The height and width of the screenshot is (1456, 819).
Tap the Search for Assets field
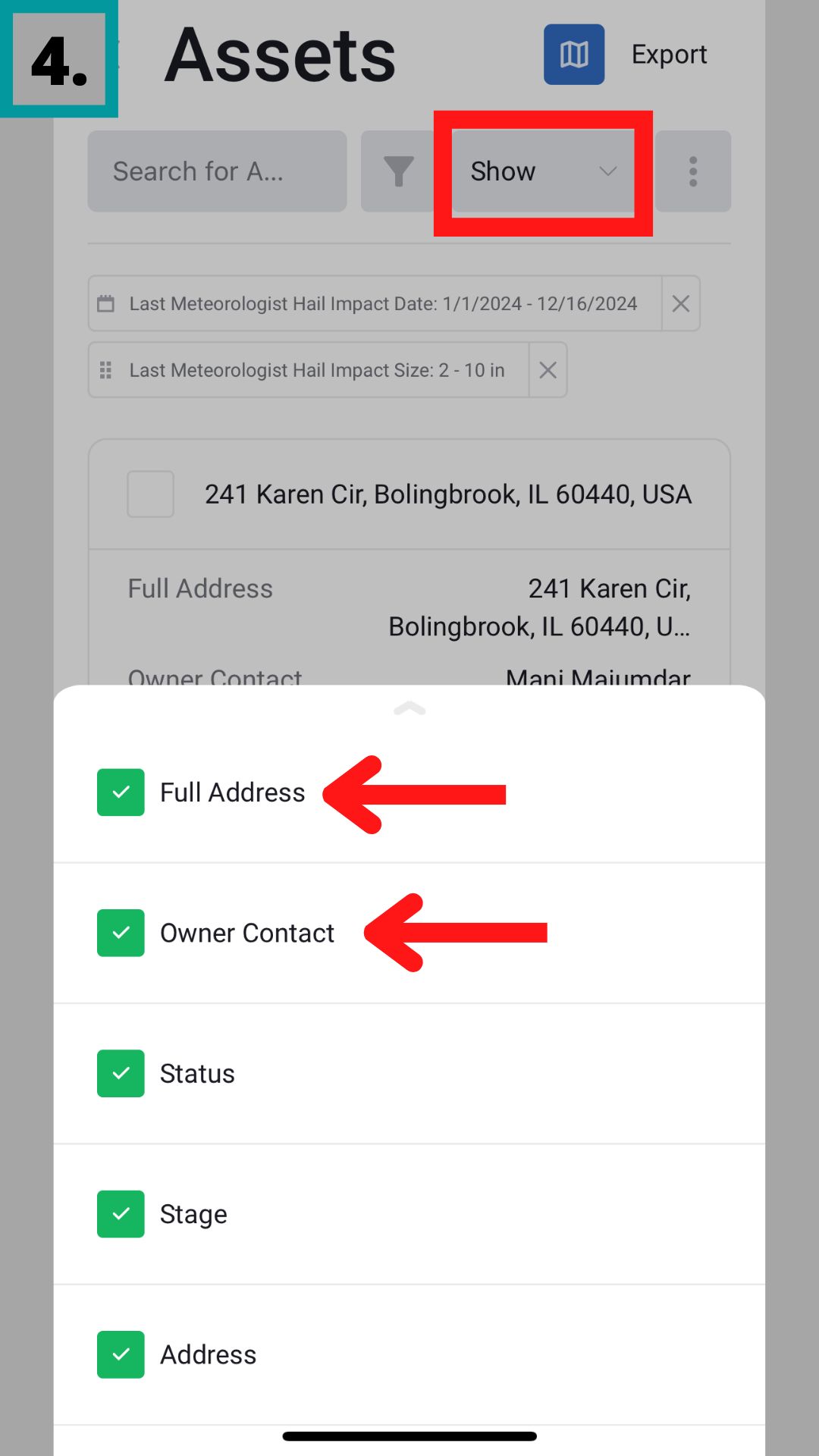coord(217,171)
